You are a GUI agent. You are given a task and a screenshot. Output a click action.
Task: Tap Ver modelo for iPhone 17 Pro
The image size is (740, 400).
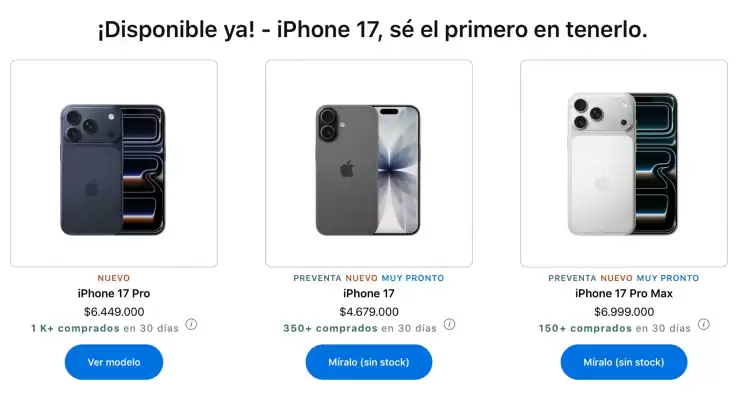point(114,362)
